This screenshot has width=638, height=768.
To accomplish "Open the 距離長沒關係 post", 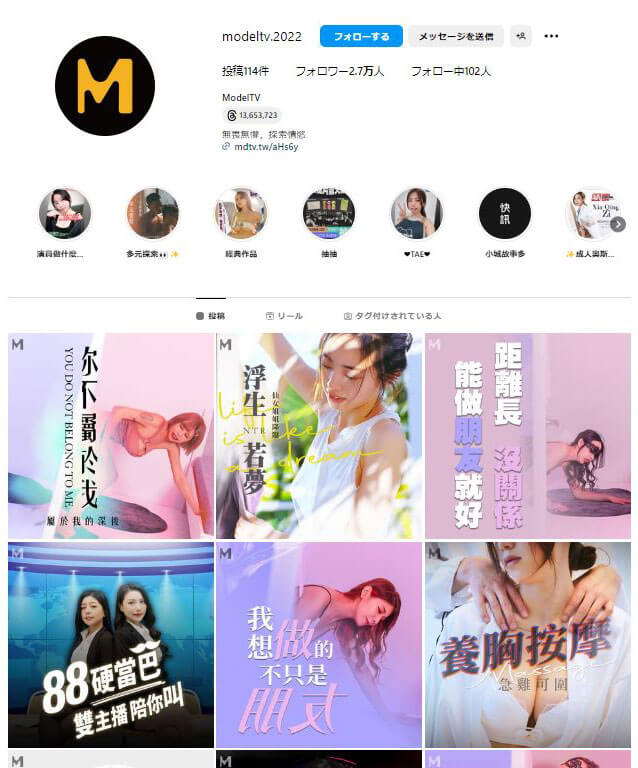I will [x=527, y=435].
